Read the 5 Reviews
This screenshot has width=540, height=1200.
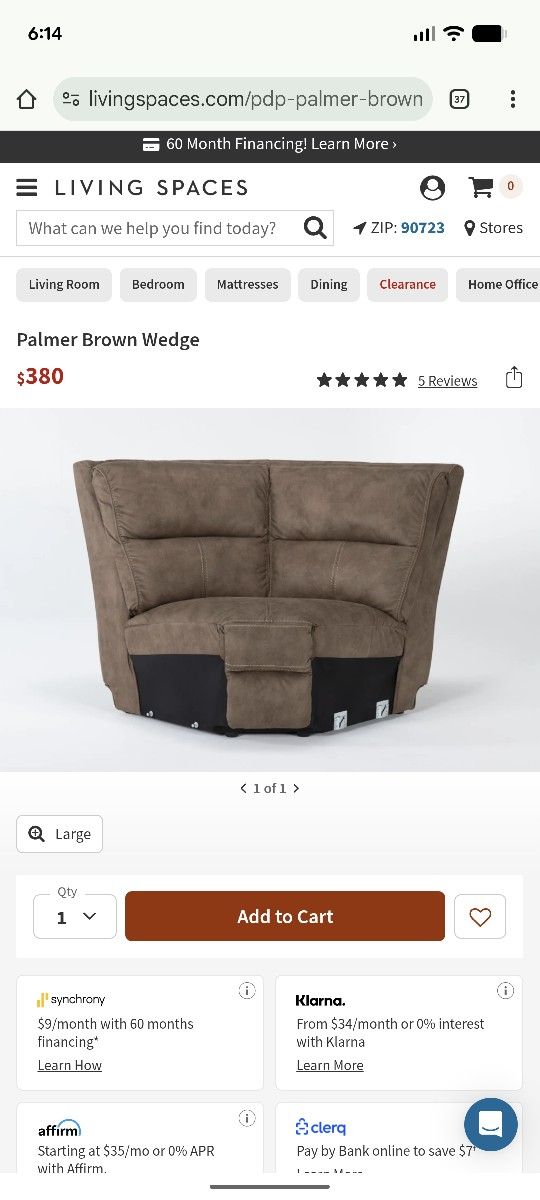(447, 381)
